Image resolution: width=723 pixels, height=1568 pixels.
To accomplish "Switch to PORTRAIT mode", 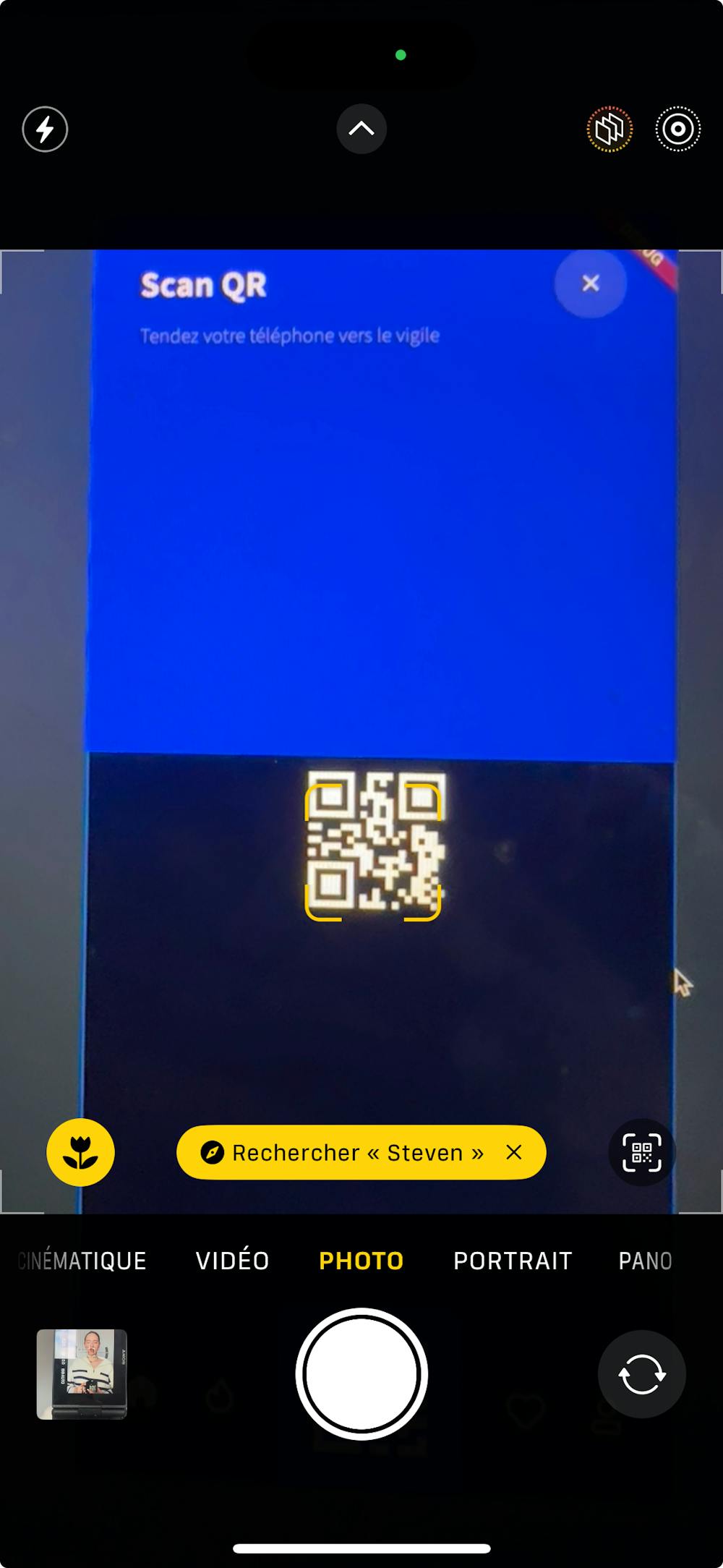I will pyautogui.click(x=513, y=1261).
